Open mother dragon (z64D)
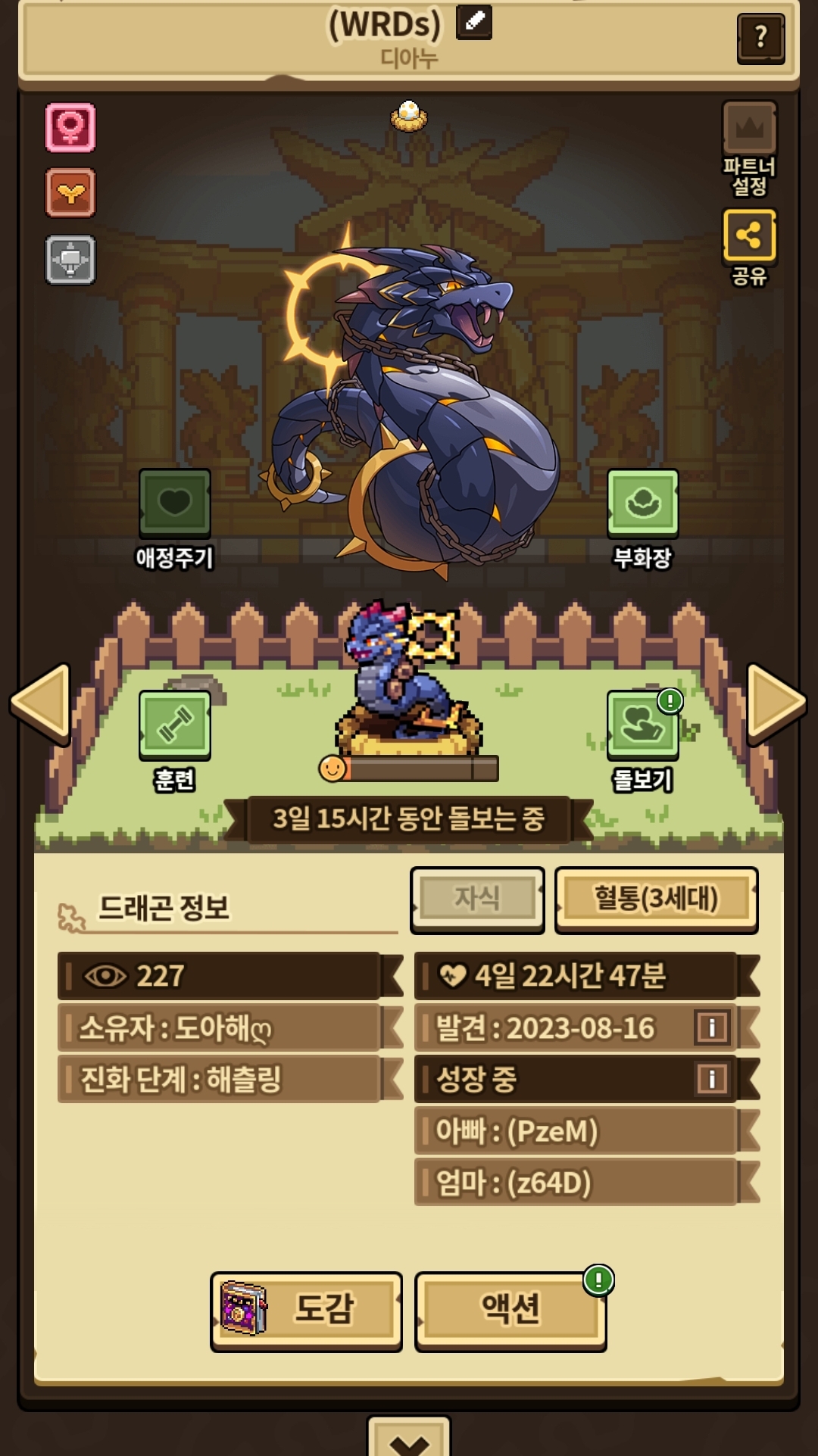818x1456 pixels. [576, 1183]
